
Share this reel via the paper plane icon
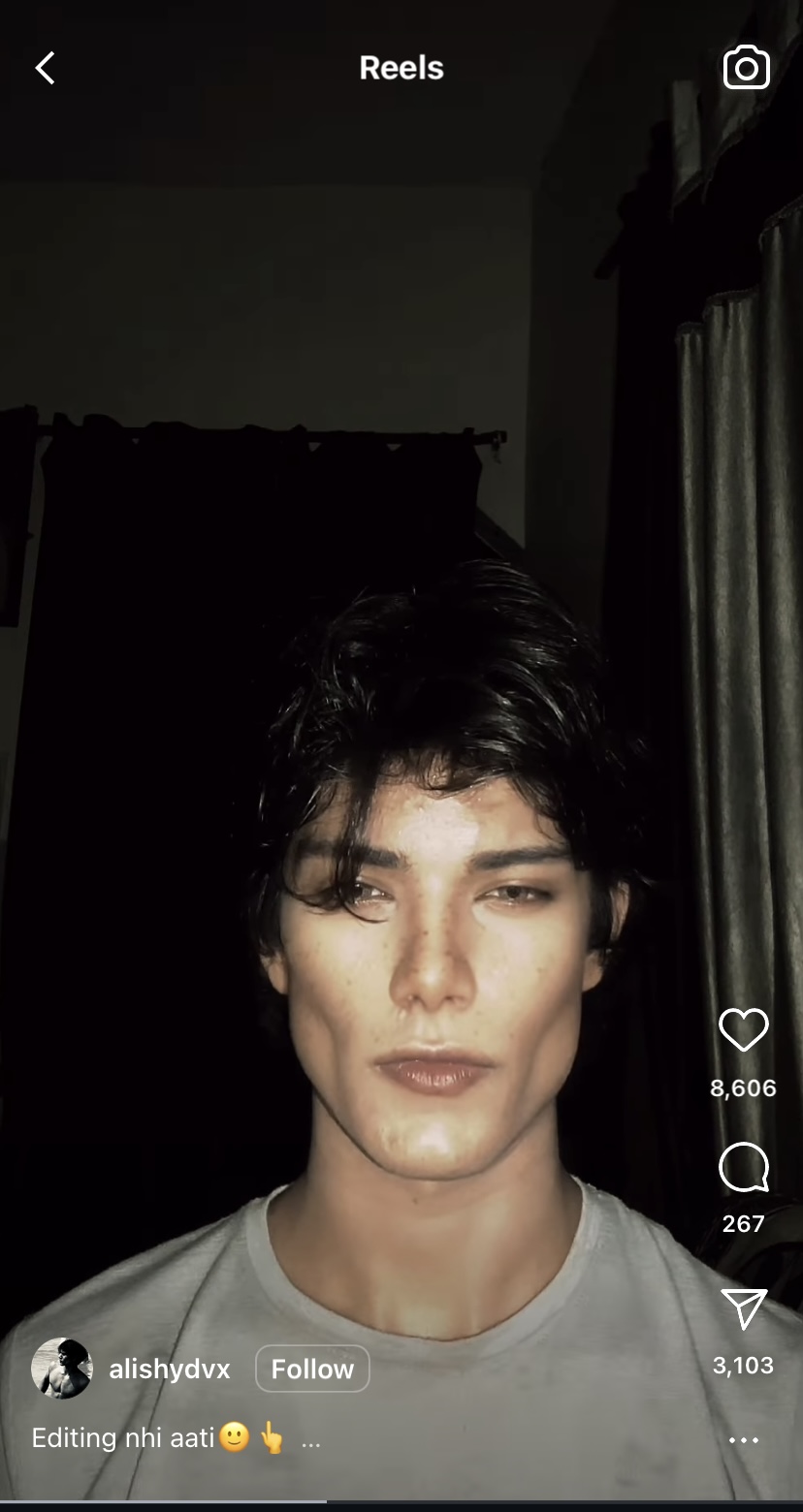743,1309
